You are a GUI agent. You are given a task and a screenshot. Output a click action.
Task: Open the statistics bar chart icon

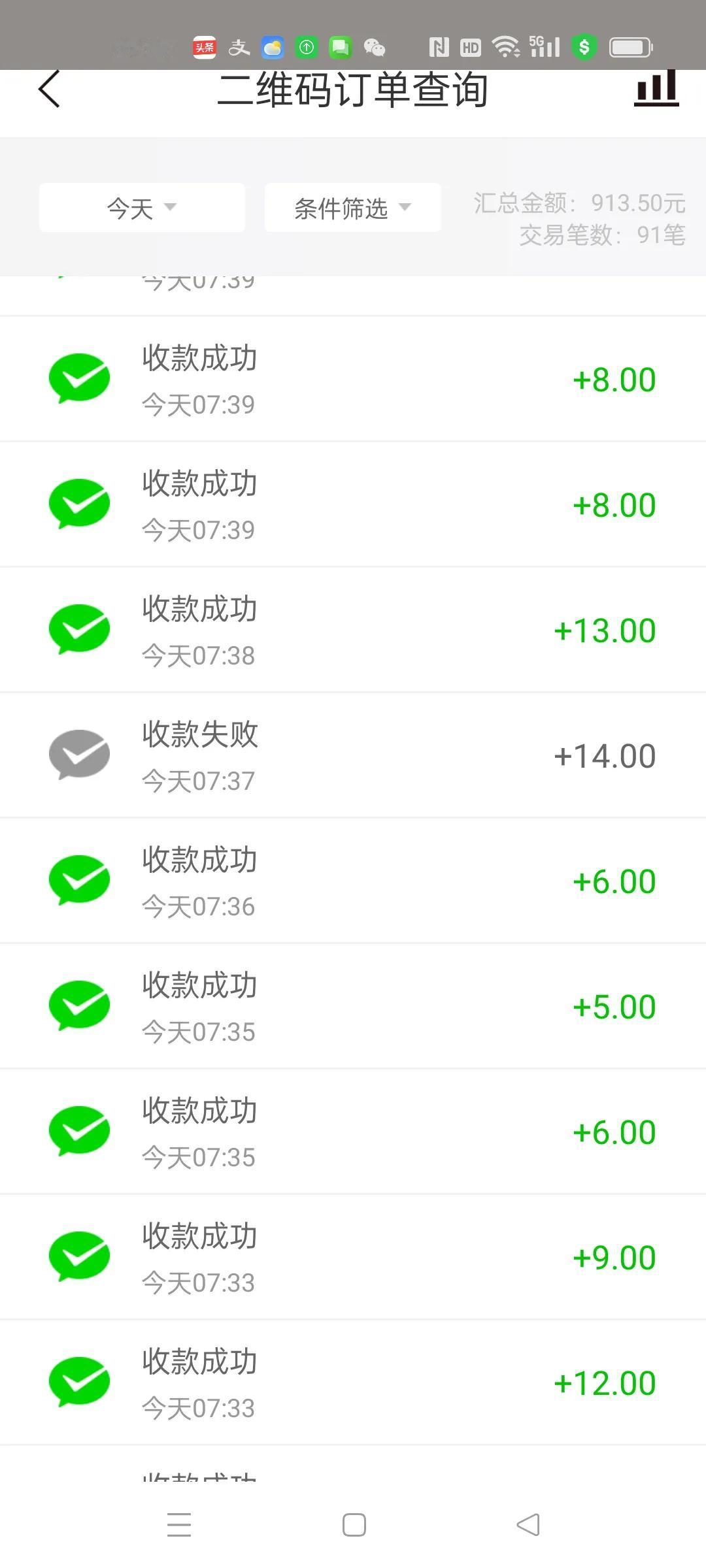click(x=656, y=89)
